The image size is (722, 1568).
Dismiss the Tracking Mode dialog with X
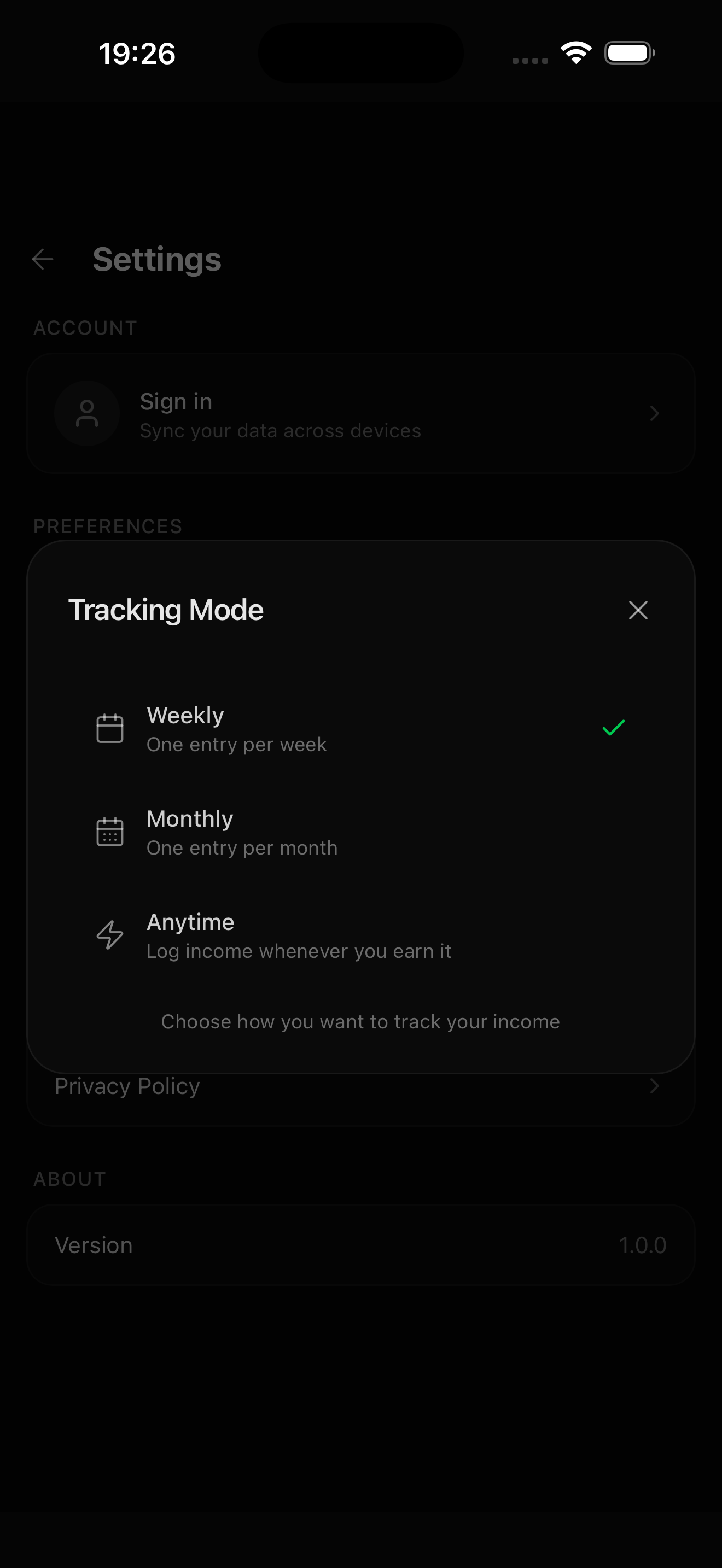point(638,610)
